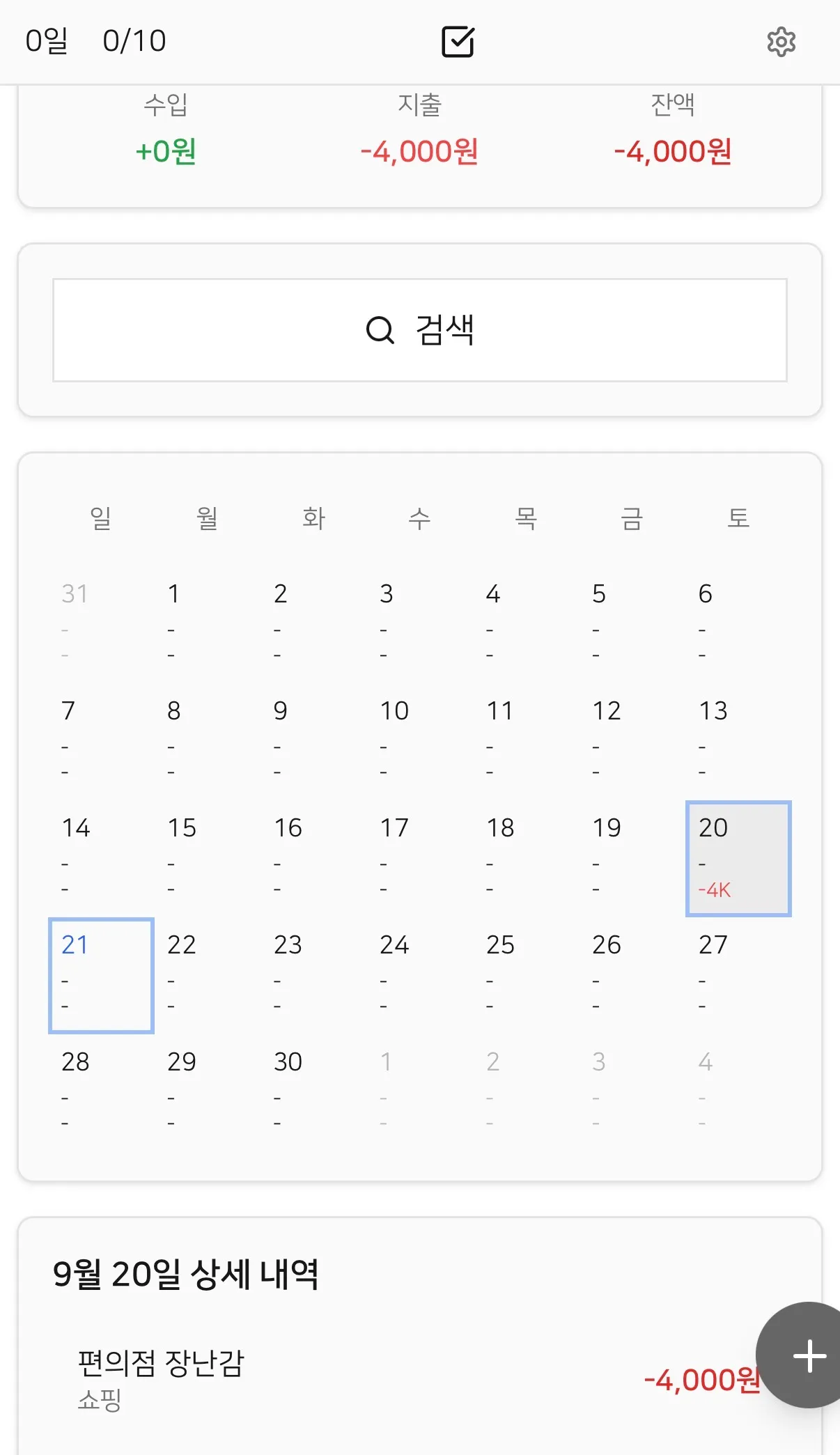Tap the greyed-out 31 from last month
The width and height of the screenshot is (840, 1455).
pos(101,624)
